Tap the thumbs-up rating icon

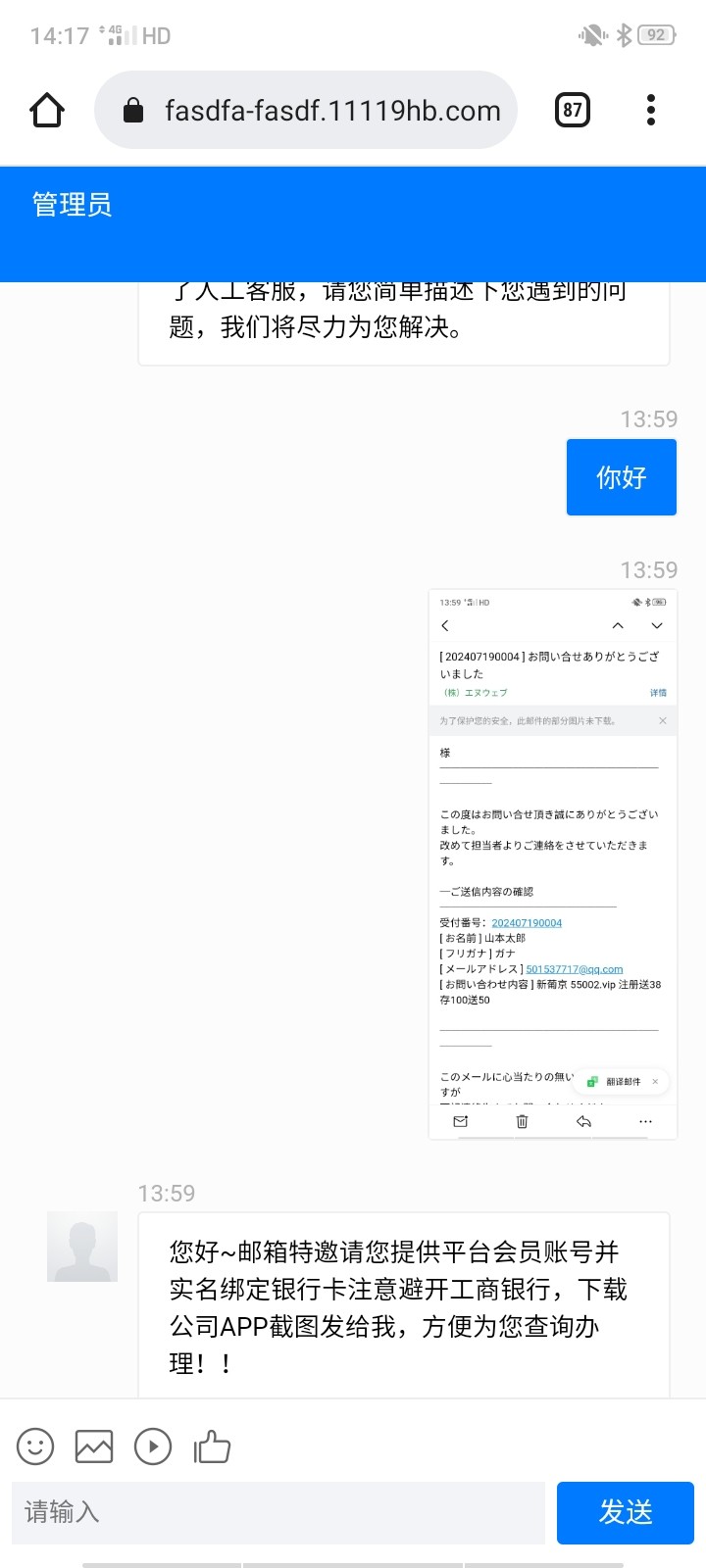click(x=212, y=1446)
